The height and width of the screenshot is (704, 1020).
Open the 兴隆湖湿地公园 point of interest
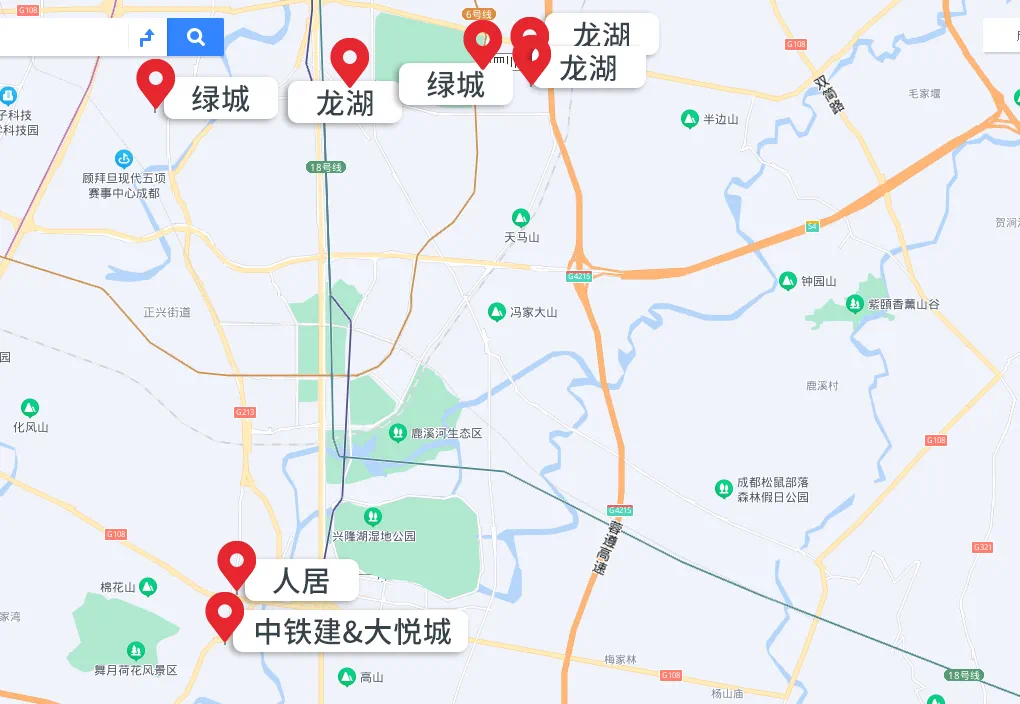(x=373, y=517)
